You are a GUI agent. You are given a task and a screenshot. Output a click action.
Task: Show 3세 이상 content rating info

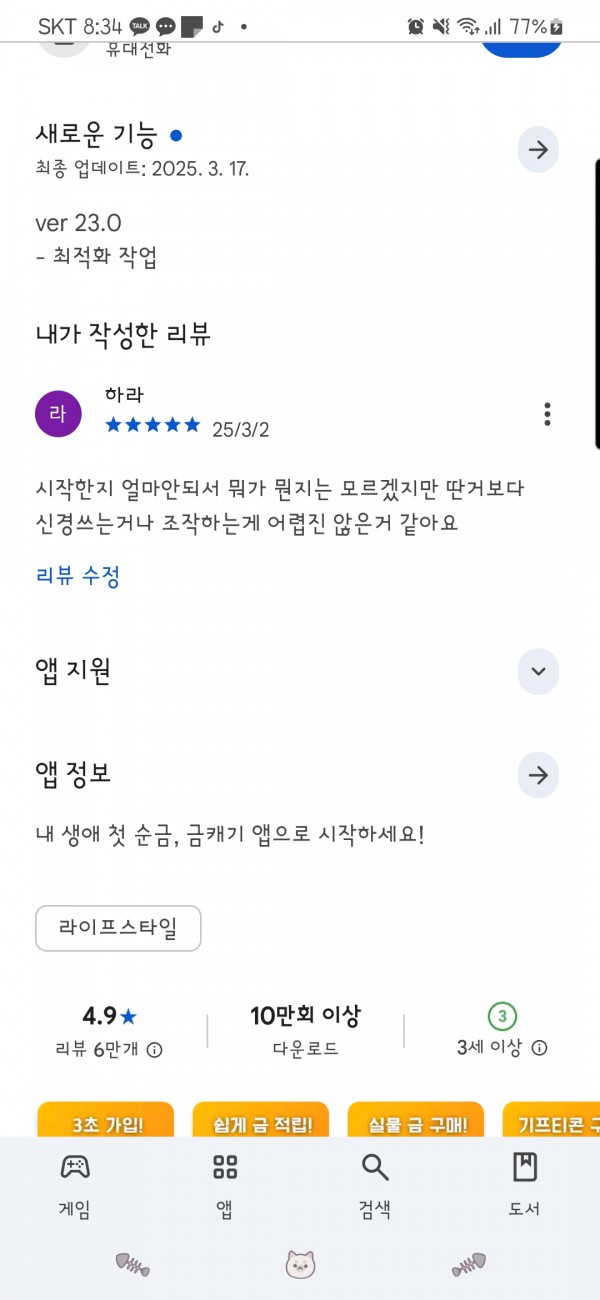pos(539,1048)
